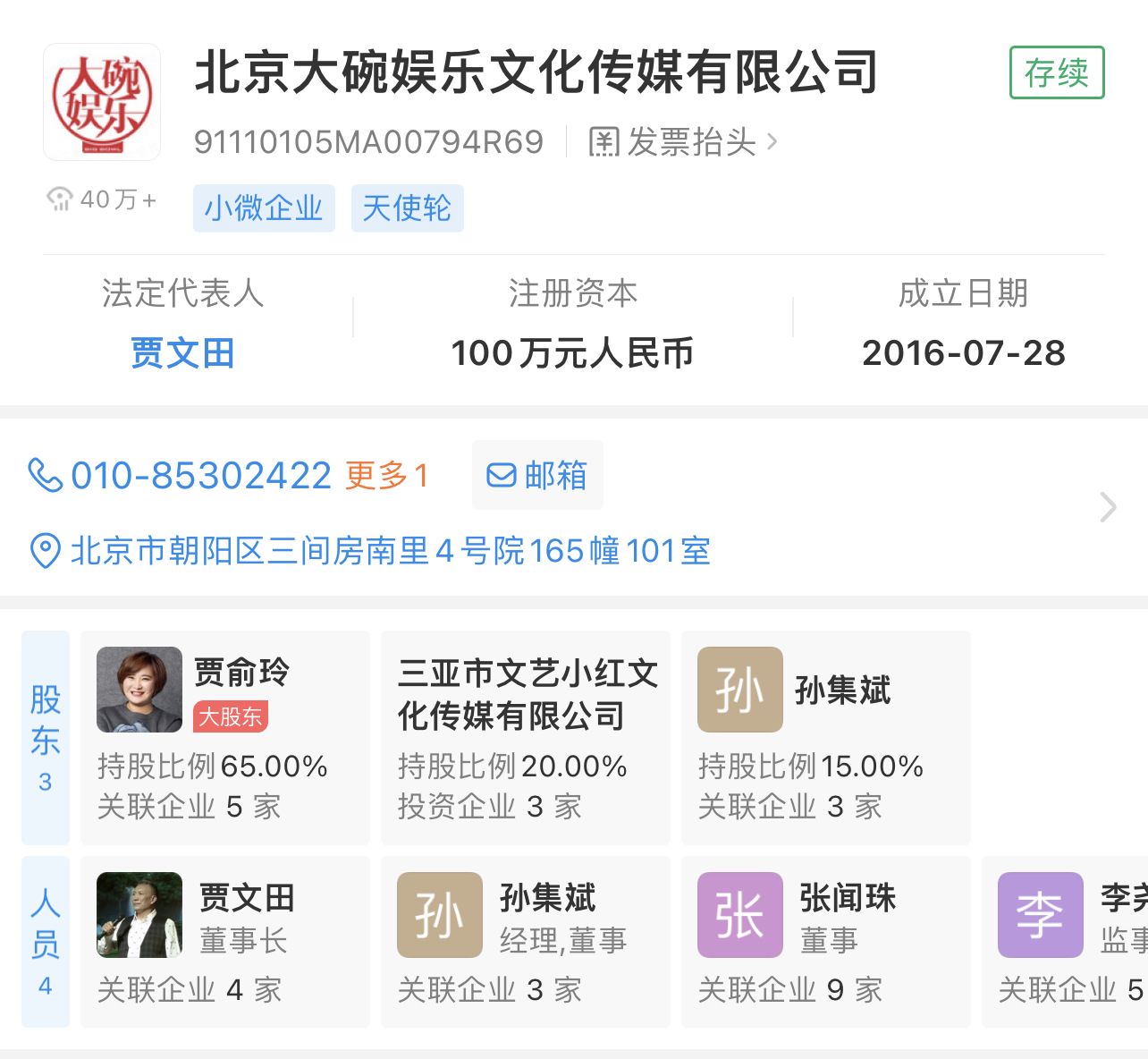View chairman 贾文田's personnel card

pos(224,941)
